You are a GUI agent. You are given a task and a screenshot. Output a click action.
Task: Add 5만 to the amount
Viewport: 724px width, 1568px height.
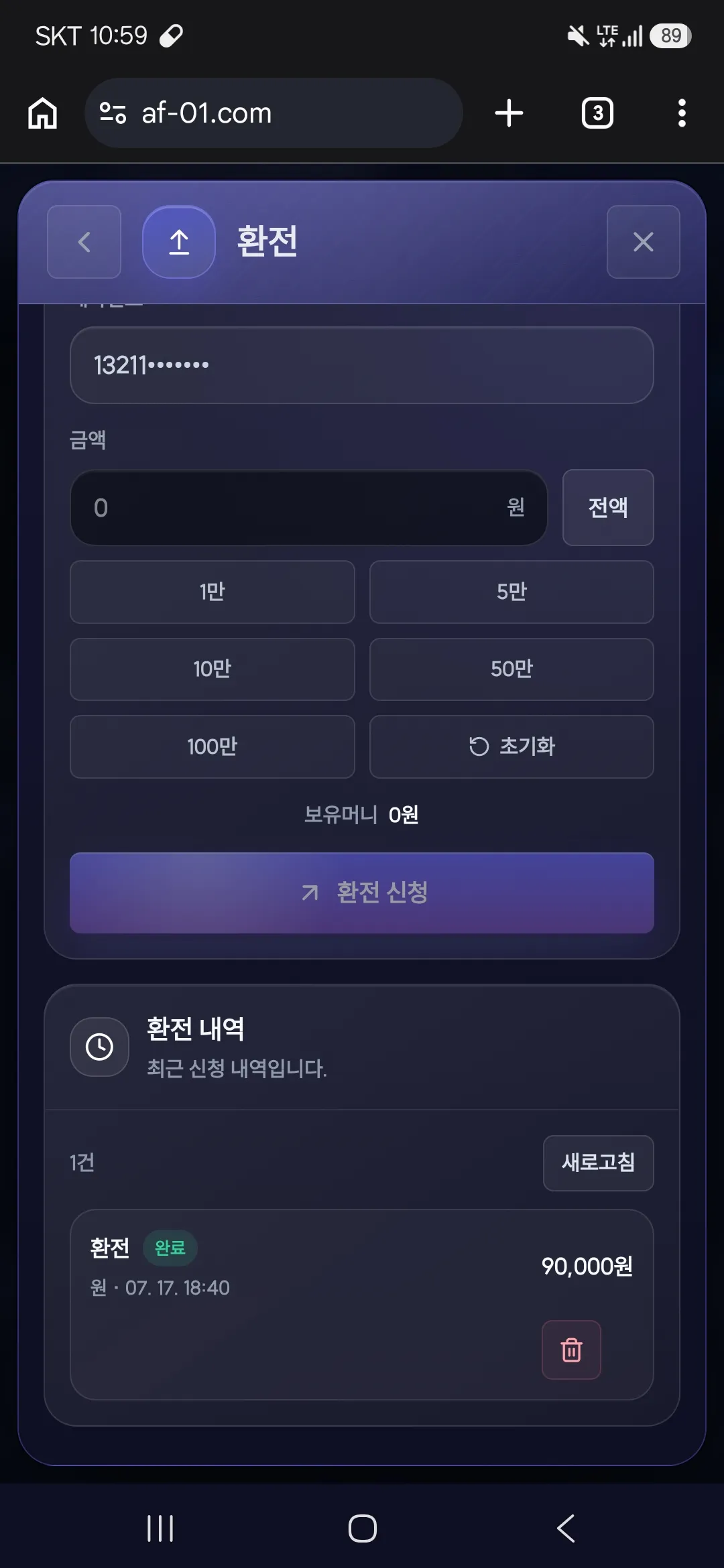click(511, 592)
